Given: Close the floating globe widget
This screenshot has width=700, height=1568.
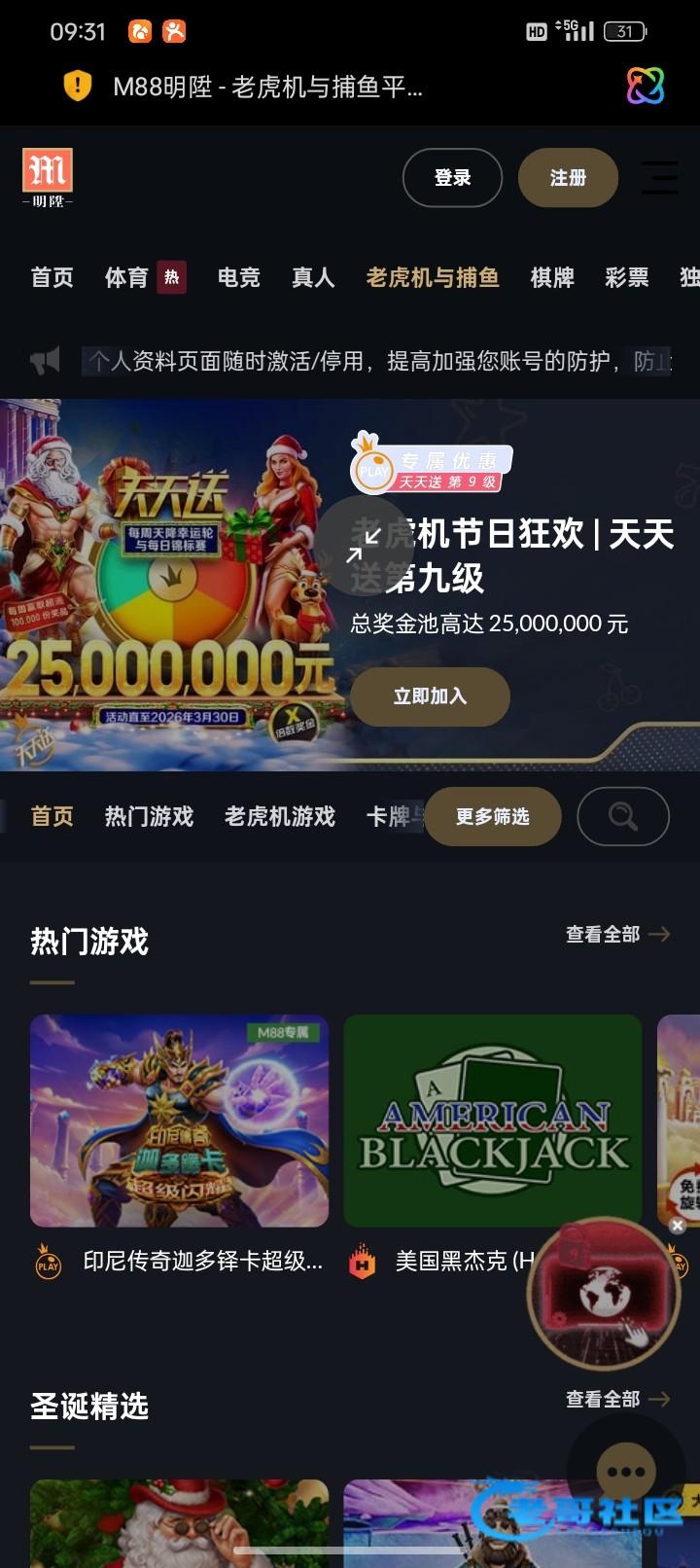Looking at the screenshot, I should pyautogui.click(x=678, y=1226).
